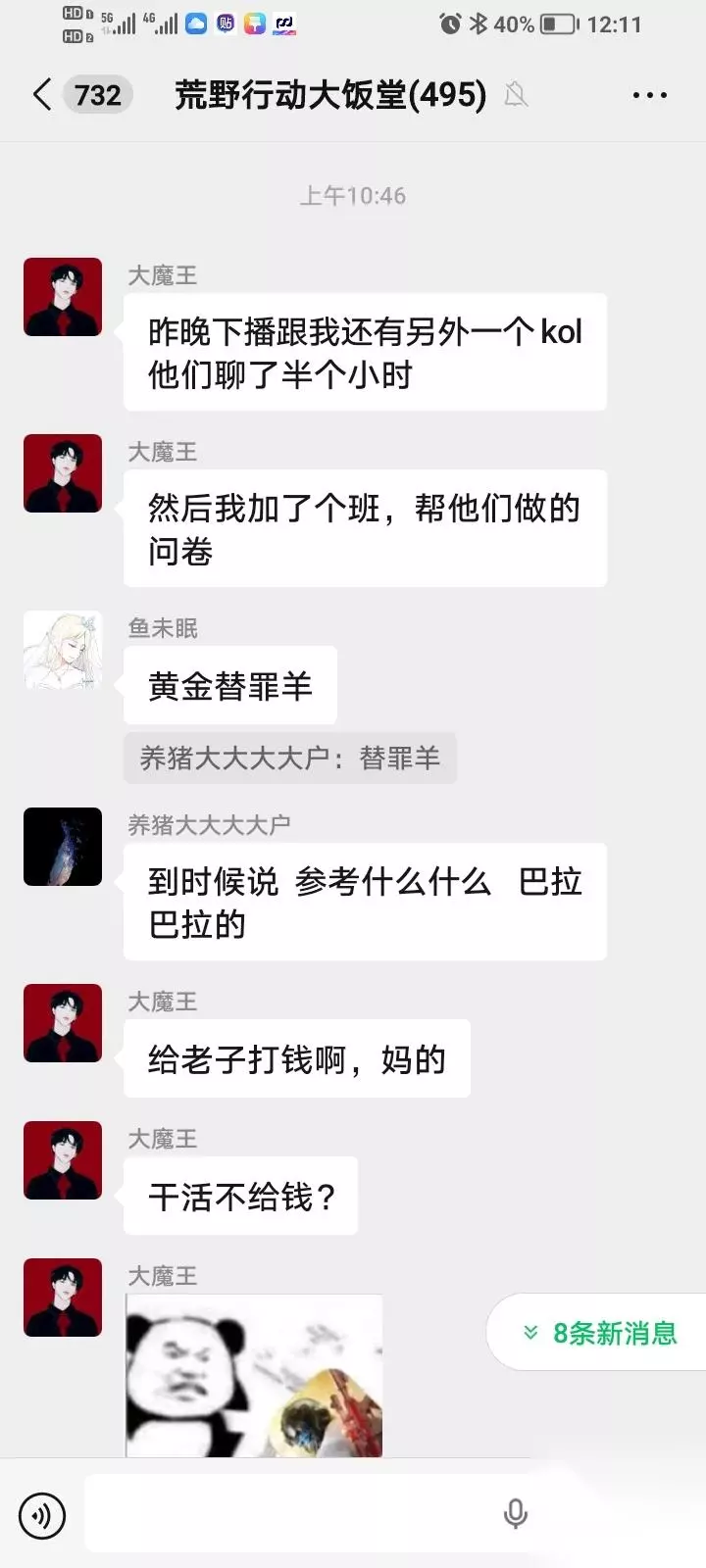
Task: Open 养猪大大大大户's profile avatar
Action: point(63,847)
